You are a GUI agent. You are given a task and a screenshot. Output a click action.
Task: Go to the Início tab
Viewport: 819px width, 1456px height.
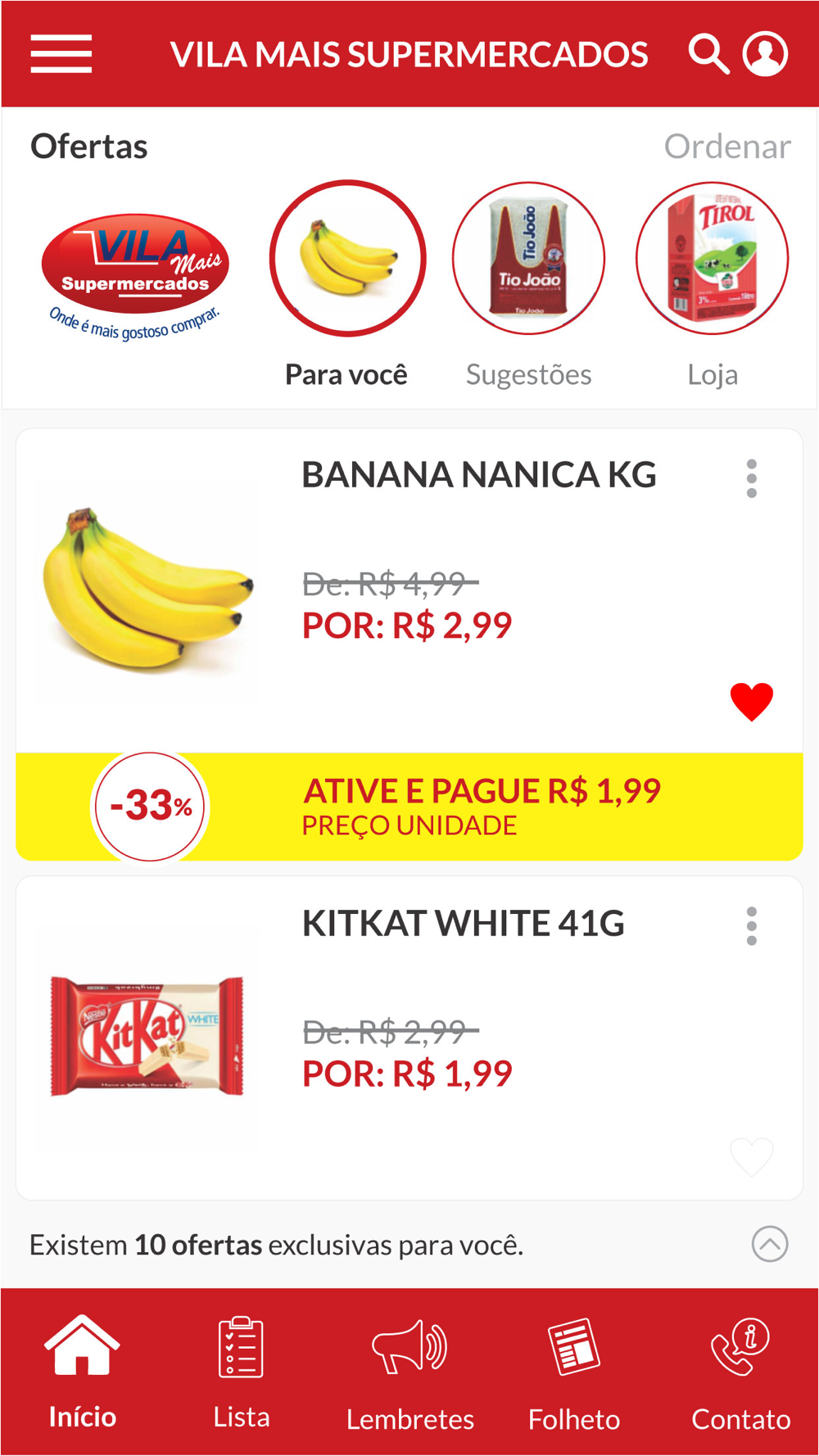pyautogui.click(x=82, y=1372)
